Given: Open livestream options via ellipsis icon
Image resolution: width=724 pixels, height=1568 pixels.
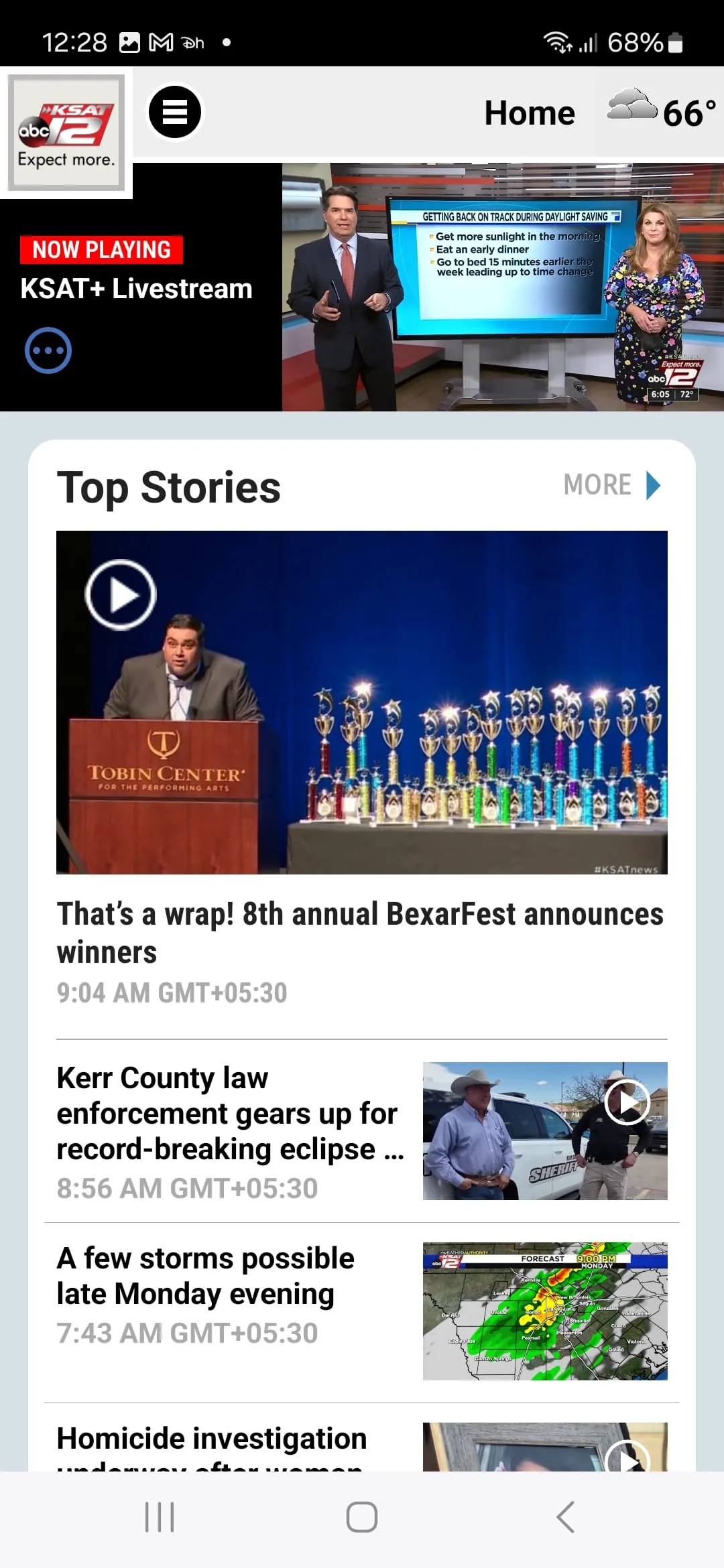Looking at the screenshot, I should pyautogui.click(x=48, y=349).
